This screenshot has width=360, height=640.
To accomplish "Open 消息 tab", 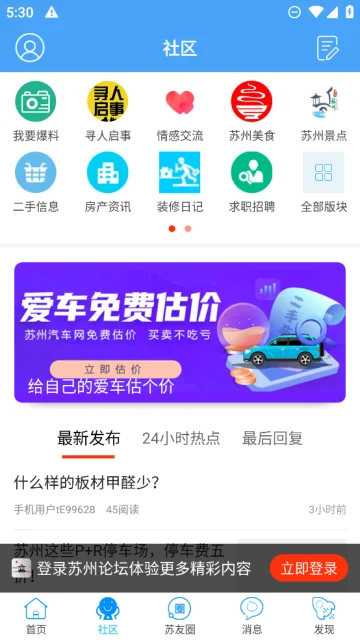I will click(x=252, y=616).
